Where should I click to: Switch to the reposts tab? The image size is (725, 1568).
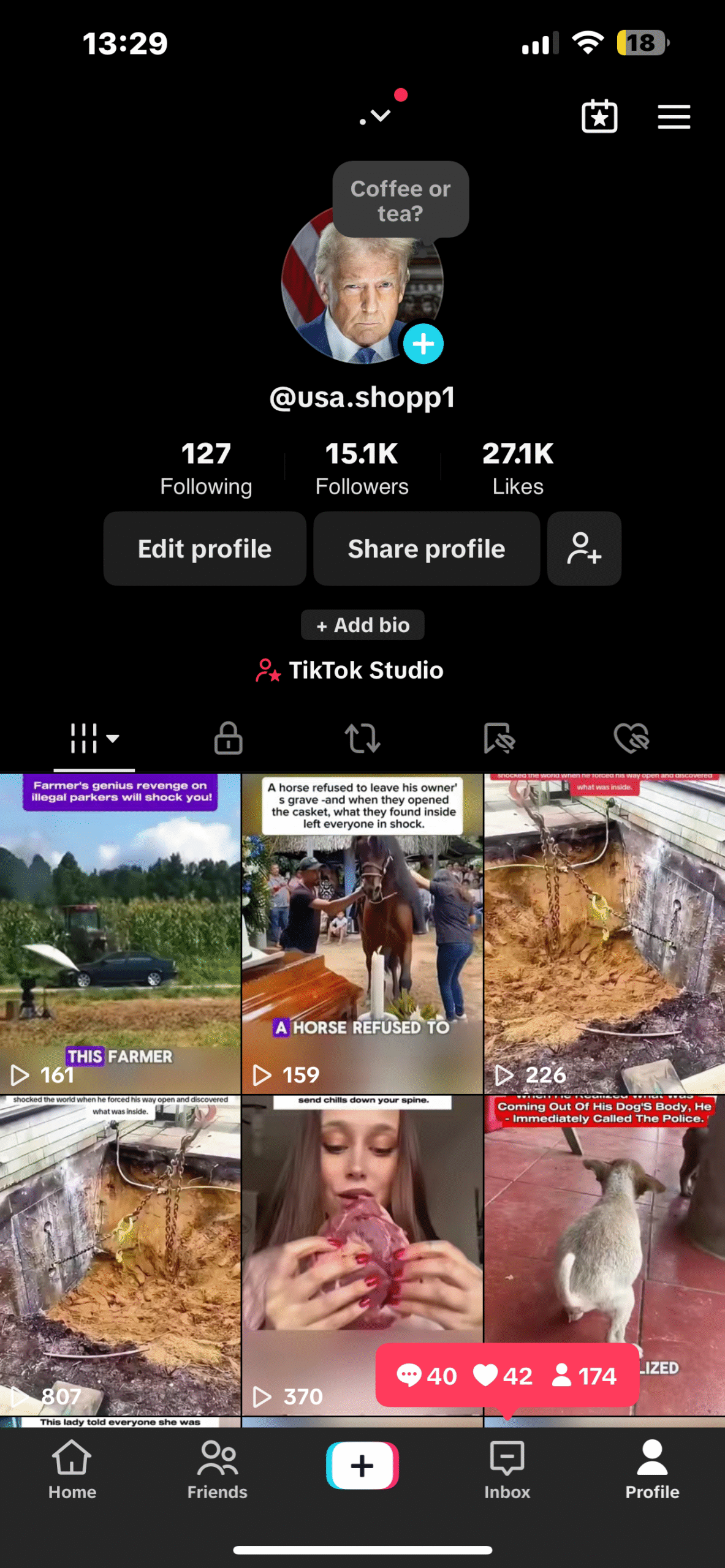coord(362,737)
